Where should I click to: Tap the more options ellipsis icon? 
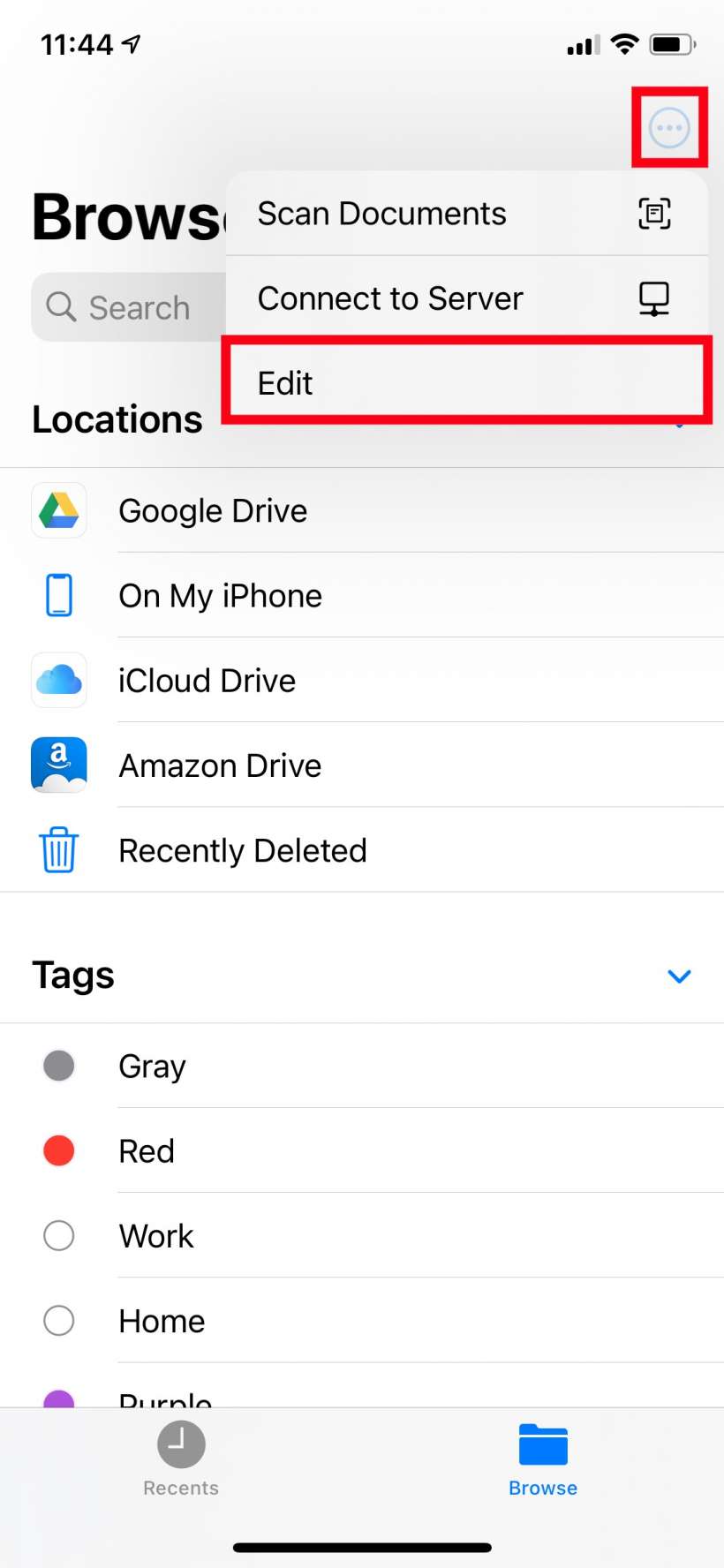click(668, 128)
